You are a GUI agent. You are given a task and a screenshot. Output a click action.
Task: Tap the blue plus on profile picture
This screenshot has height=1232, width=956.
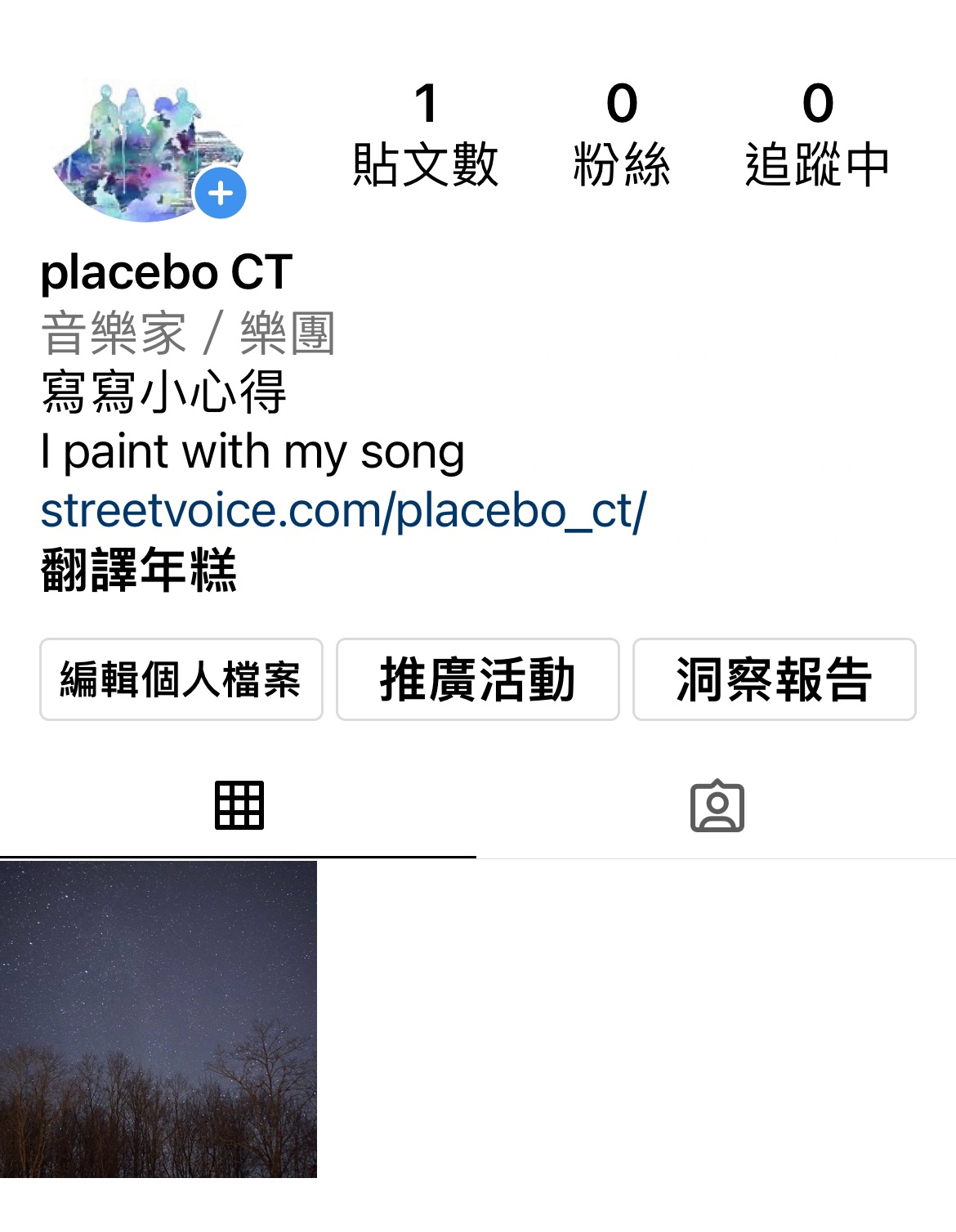(x=221, y=195)
